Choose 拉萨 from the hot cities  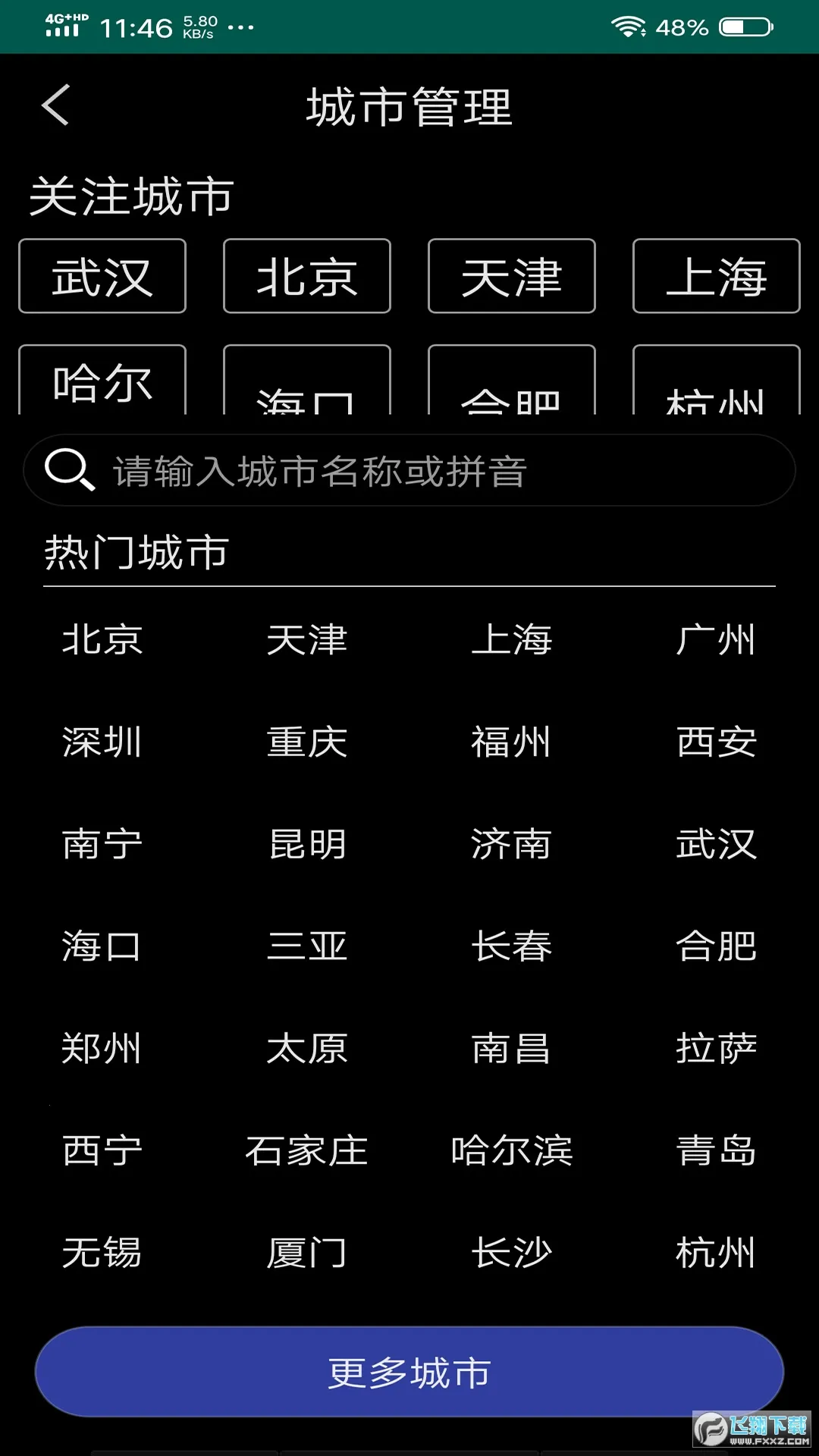(x=716, y=1049)
